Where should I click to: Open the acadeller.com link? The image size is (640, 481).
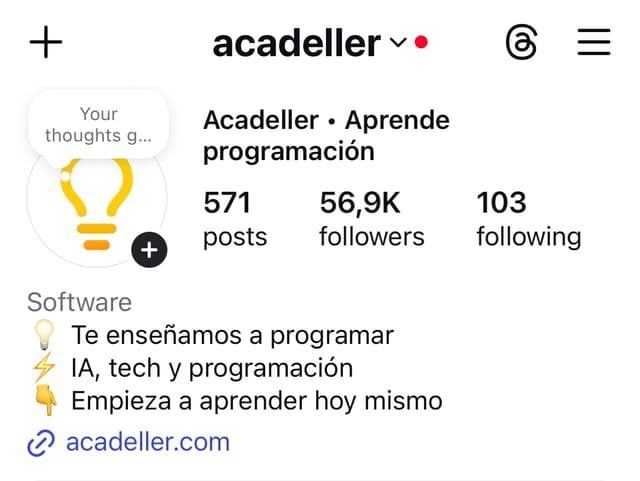147,441
